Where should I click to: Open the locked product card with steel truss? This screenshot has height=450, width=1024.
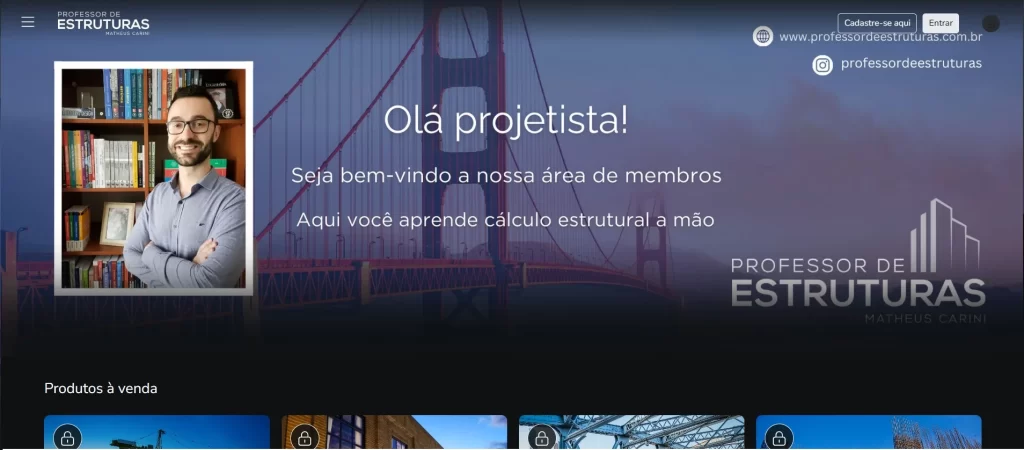click(x=631, y=432)
